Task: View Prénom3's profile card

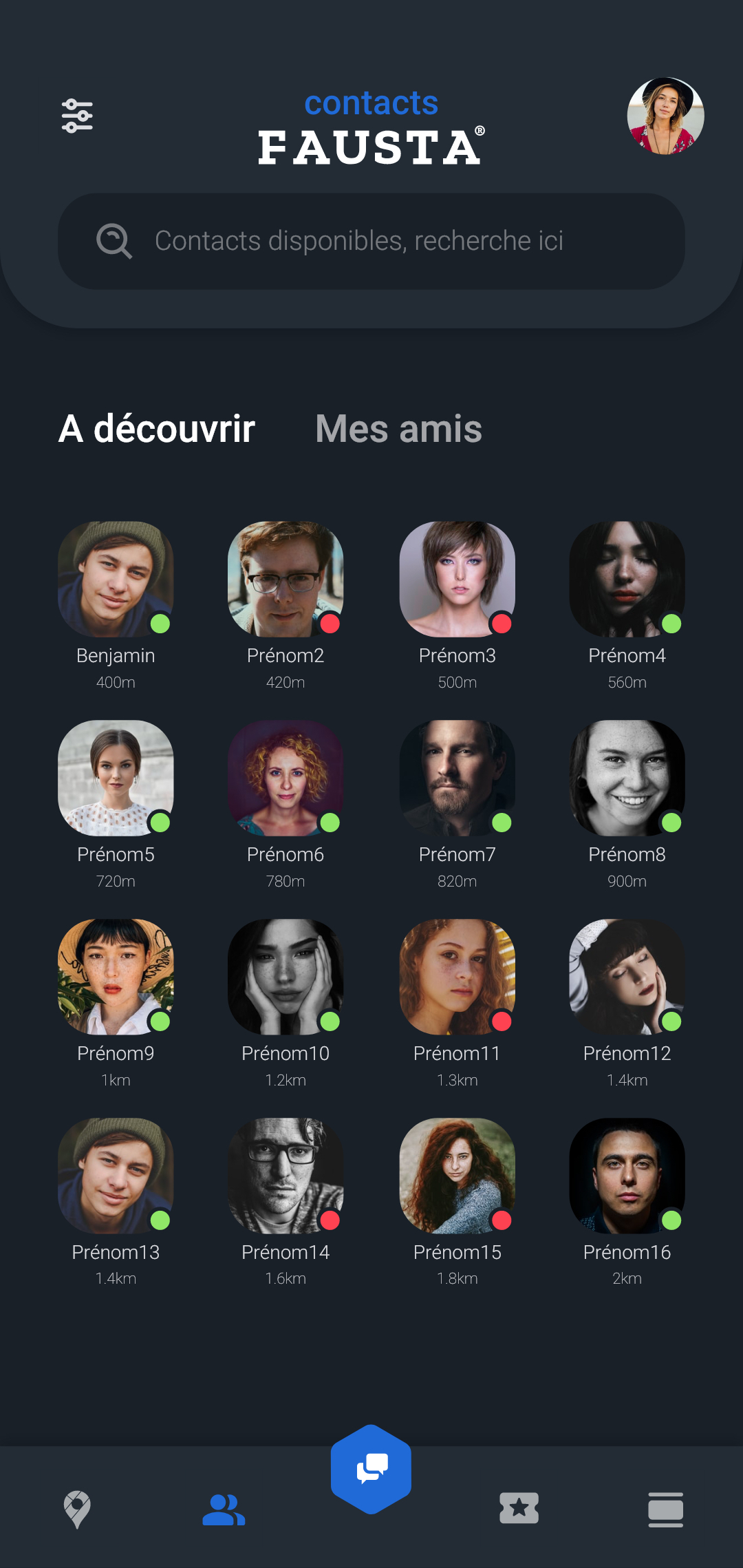Action: click(x=457, y=580)
